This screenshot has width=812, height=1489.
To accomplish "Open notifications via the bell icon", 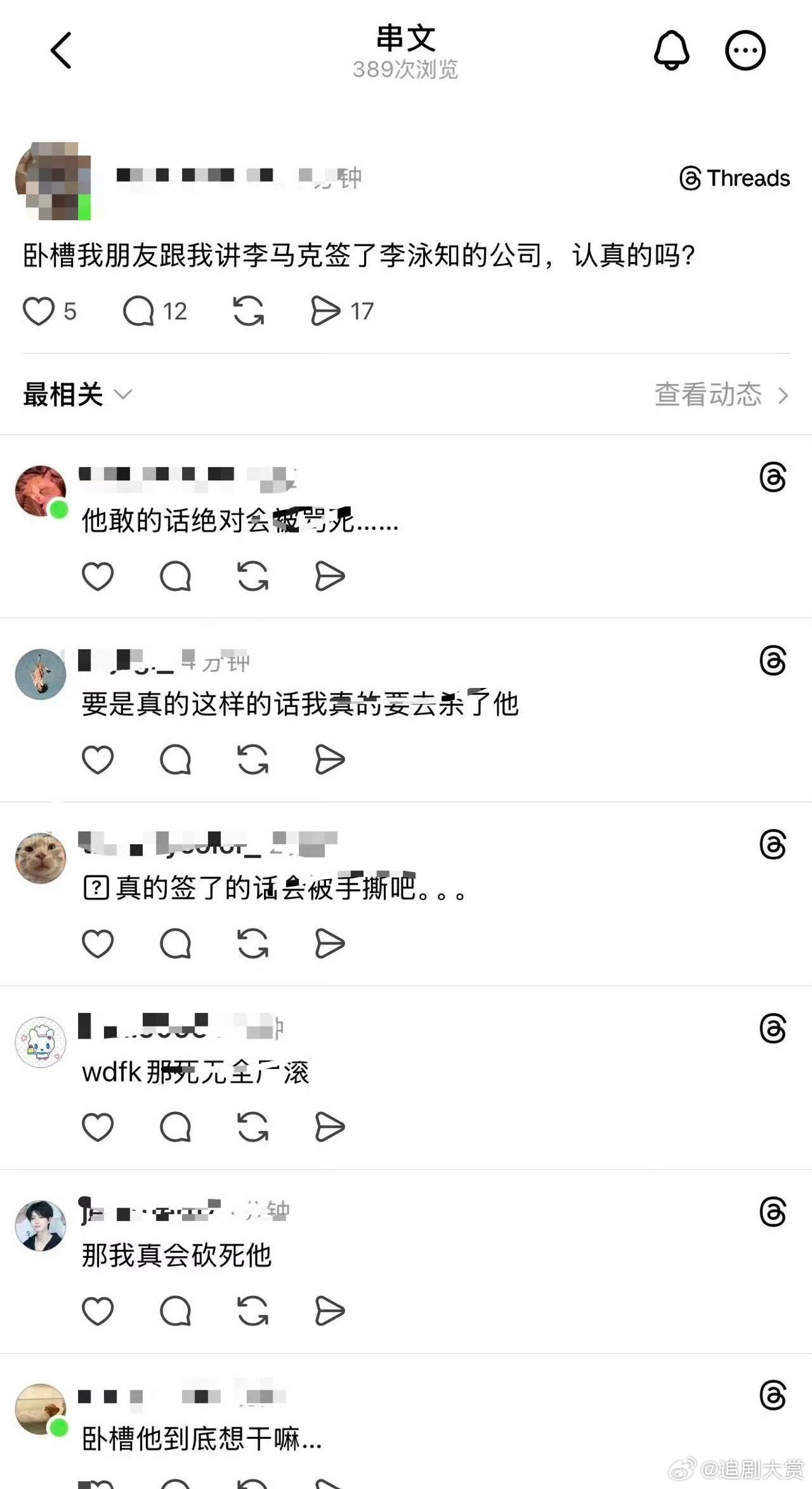I will tap(672, 50).
